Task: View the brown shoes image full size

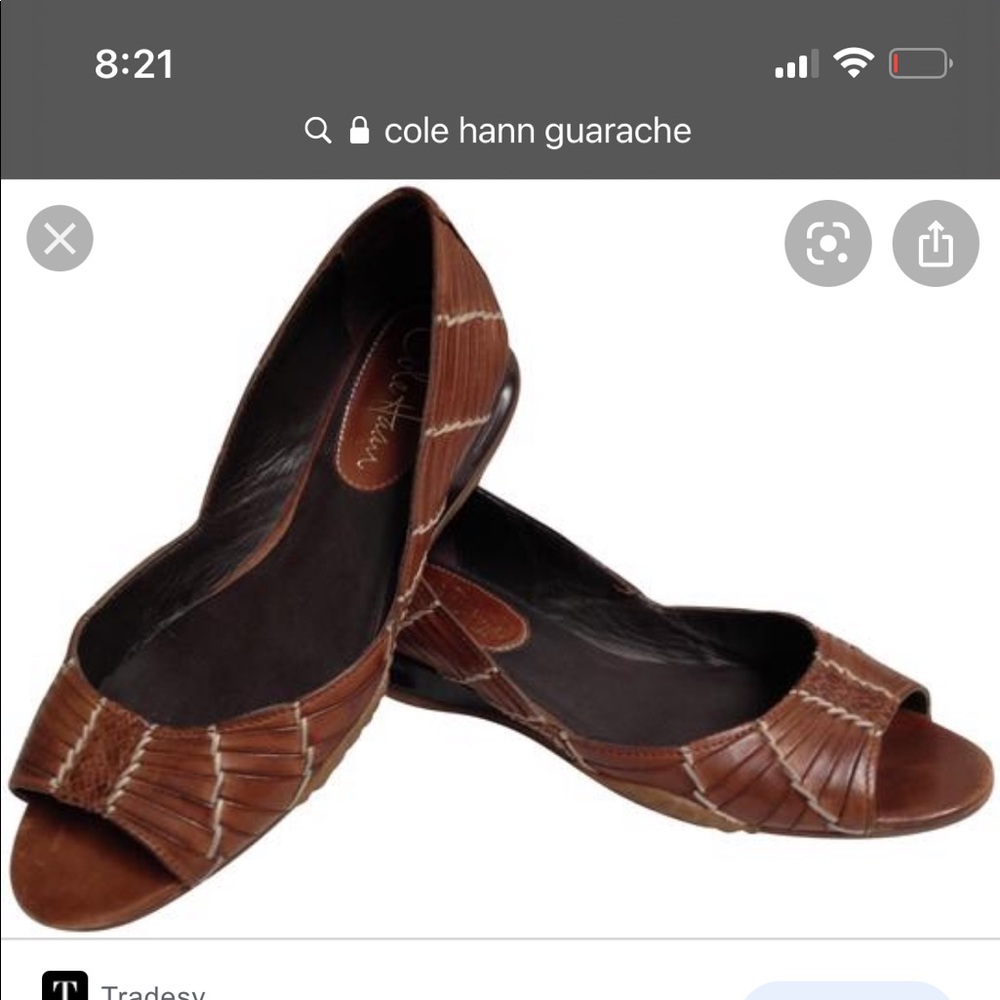Action: coord(500,560)
